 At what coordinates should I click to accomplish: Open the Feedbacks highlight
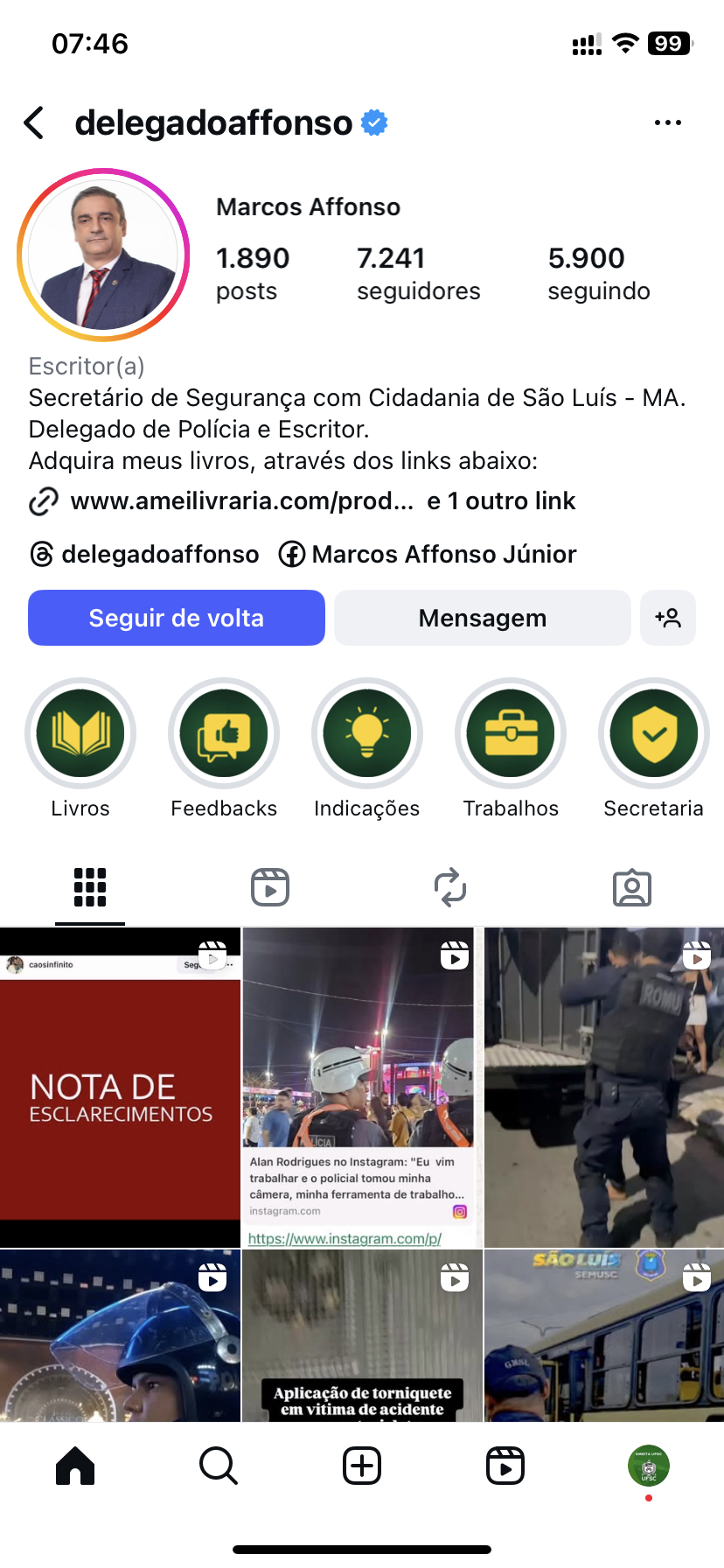(x=224, y=734)
